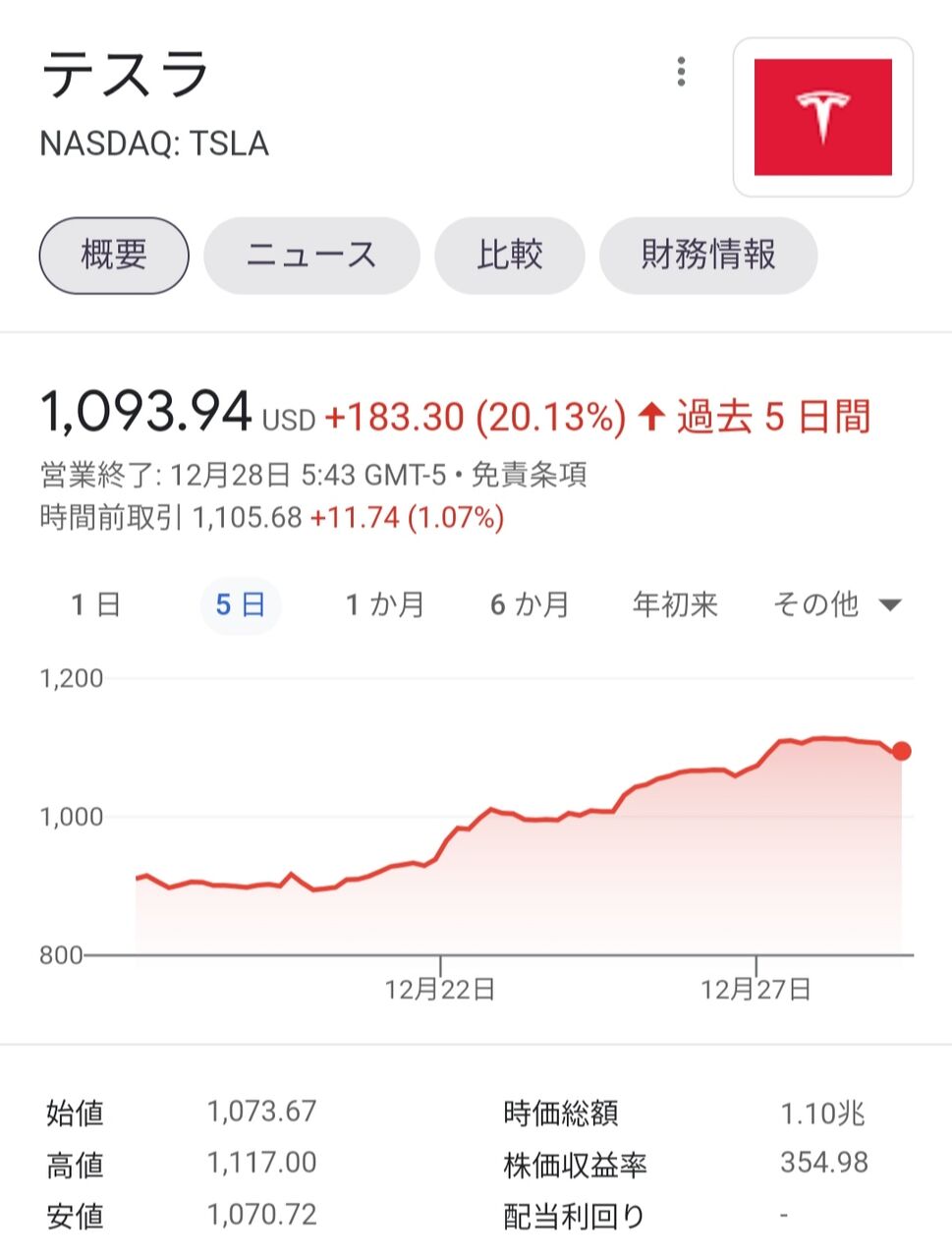952x1258 pixels.
Task: Select the 概要 chip
Action: coord(114,256)
